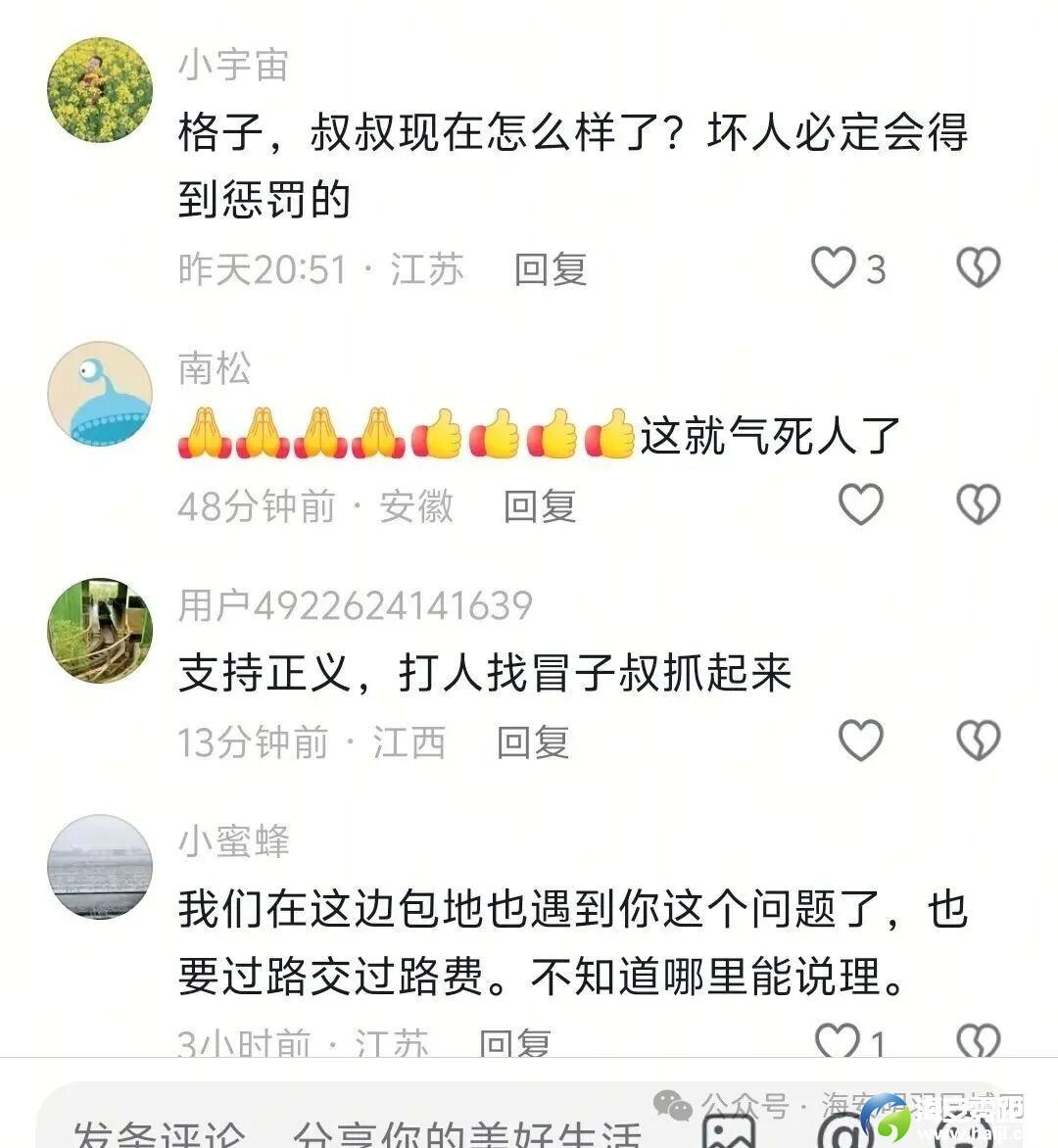Dislike 小蜜蜂's comment
1058x1148 pixels.
[978, 1040]
